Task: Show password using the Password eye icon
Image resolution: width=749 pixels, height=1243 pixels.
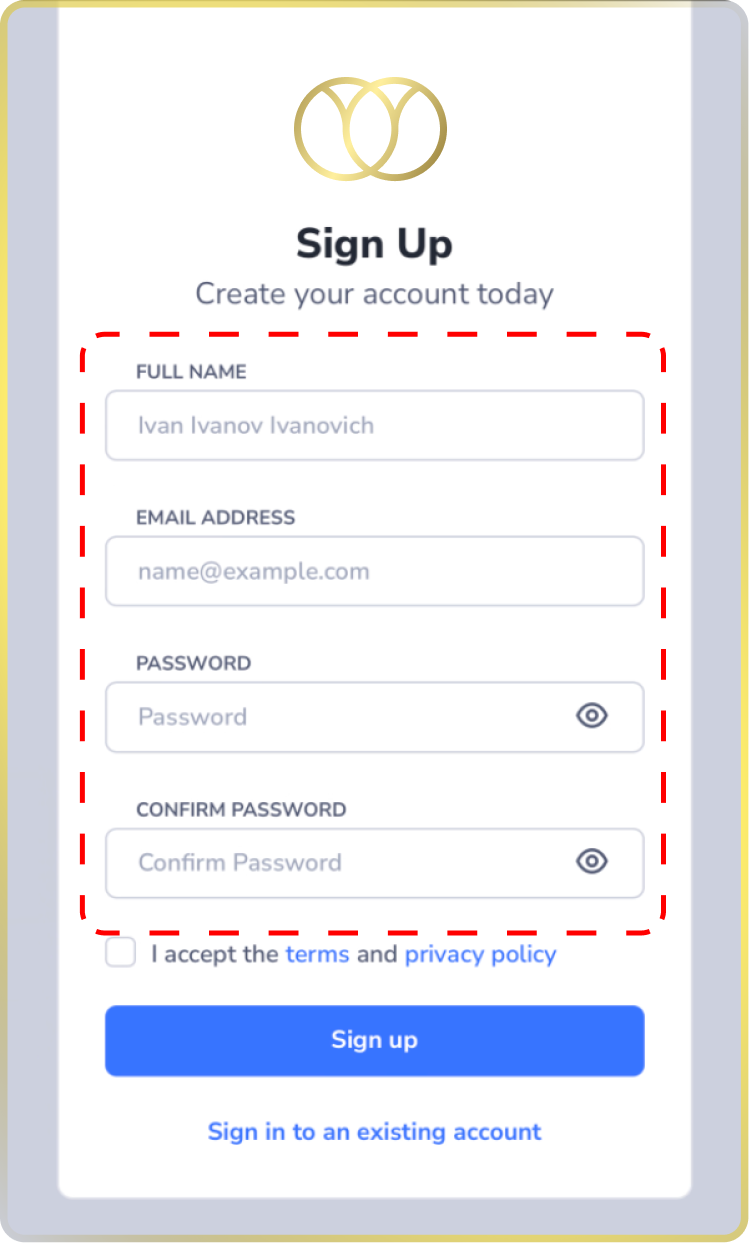Action: (x=592, y=716)
